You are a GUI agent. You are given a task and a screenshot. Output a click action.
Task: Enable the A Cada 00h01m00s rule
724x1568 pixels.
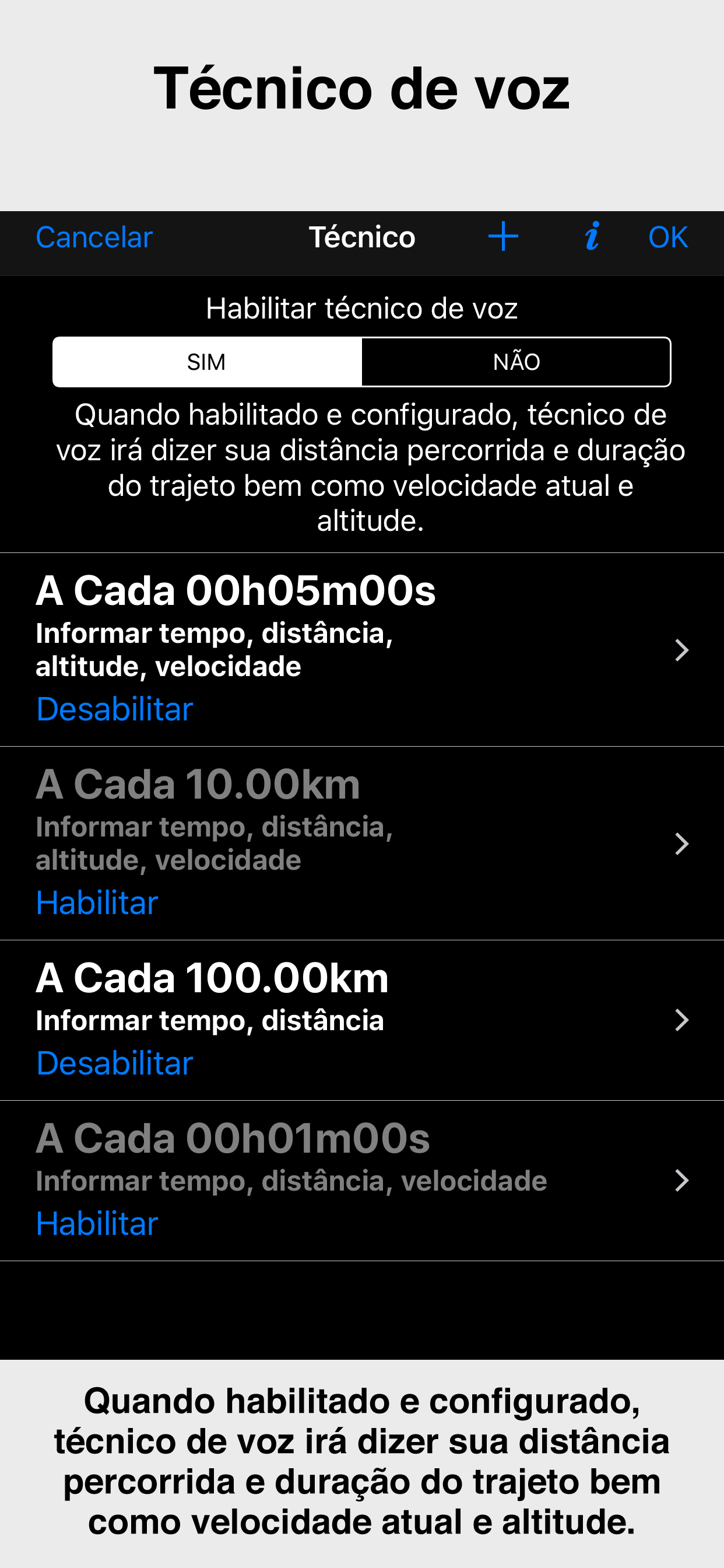[97, 1223]
